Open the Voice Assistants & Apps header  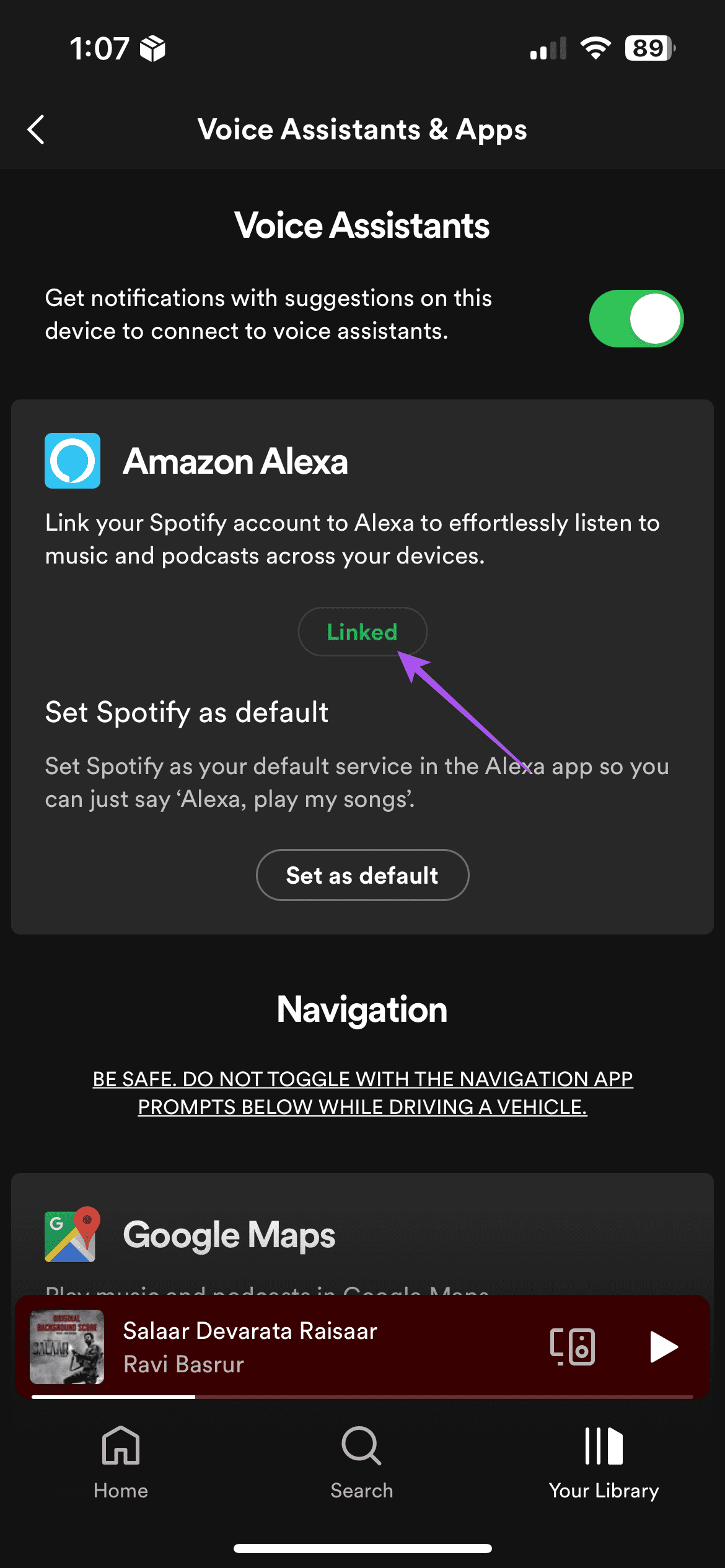[x=362, y=129]
